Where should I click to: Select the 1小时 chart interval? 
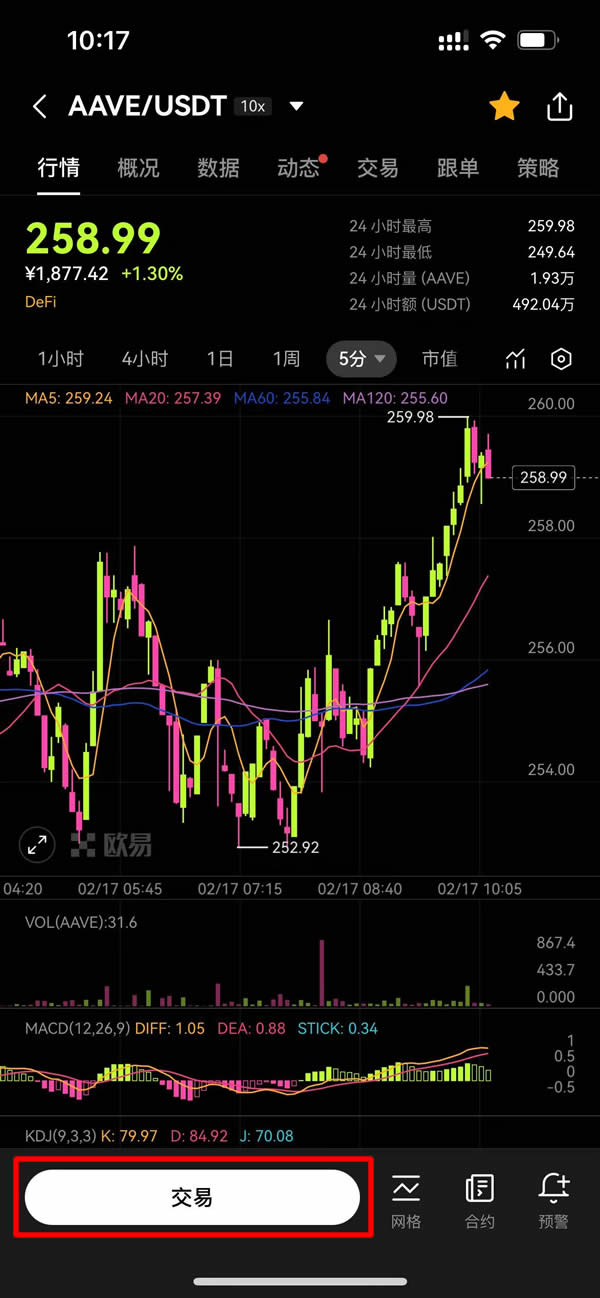[x=61, y=359]
